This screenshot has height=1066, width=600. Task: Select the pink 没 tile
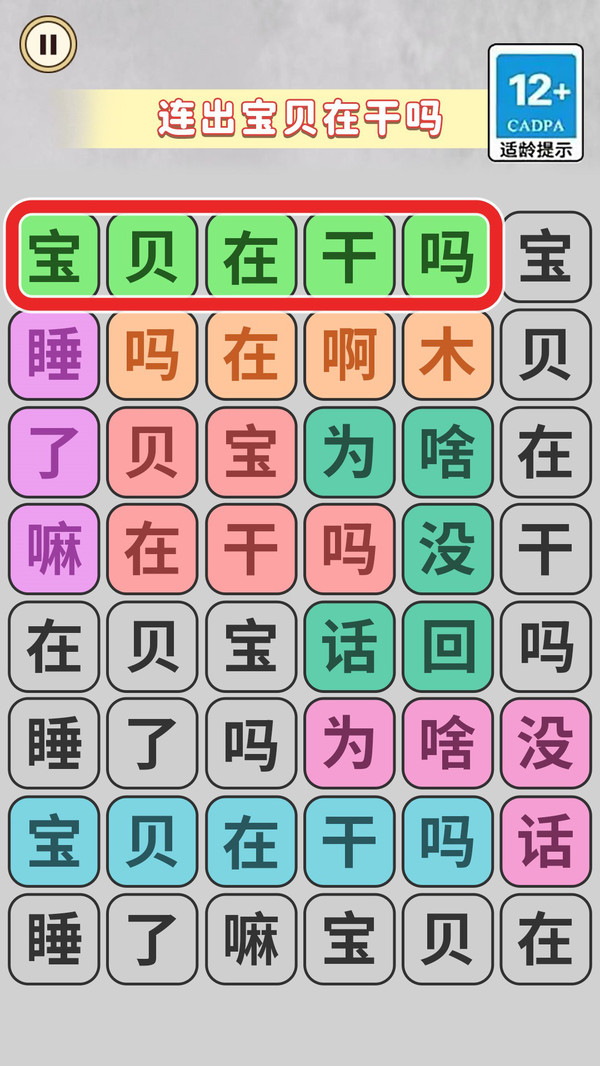[x=546, y=744]
